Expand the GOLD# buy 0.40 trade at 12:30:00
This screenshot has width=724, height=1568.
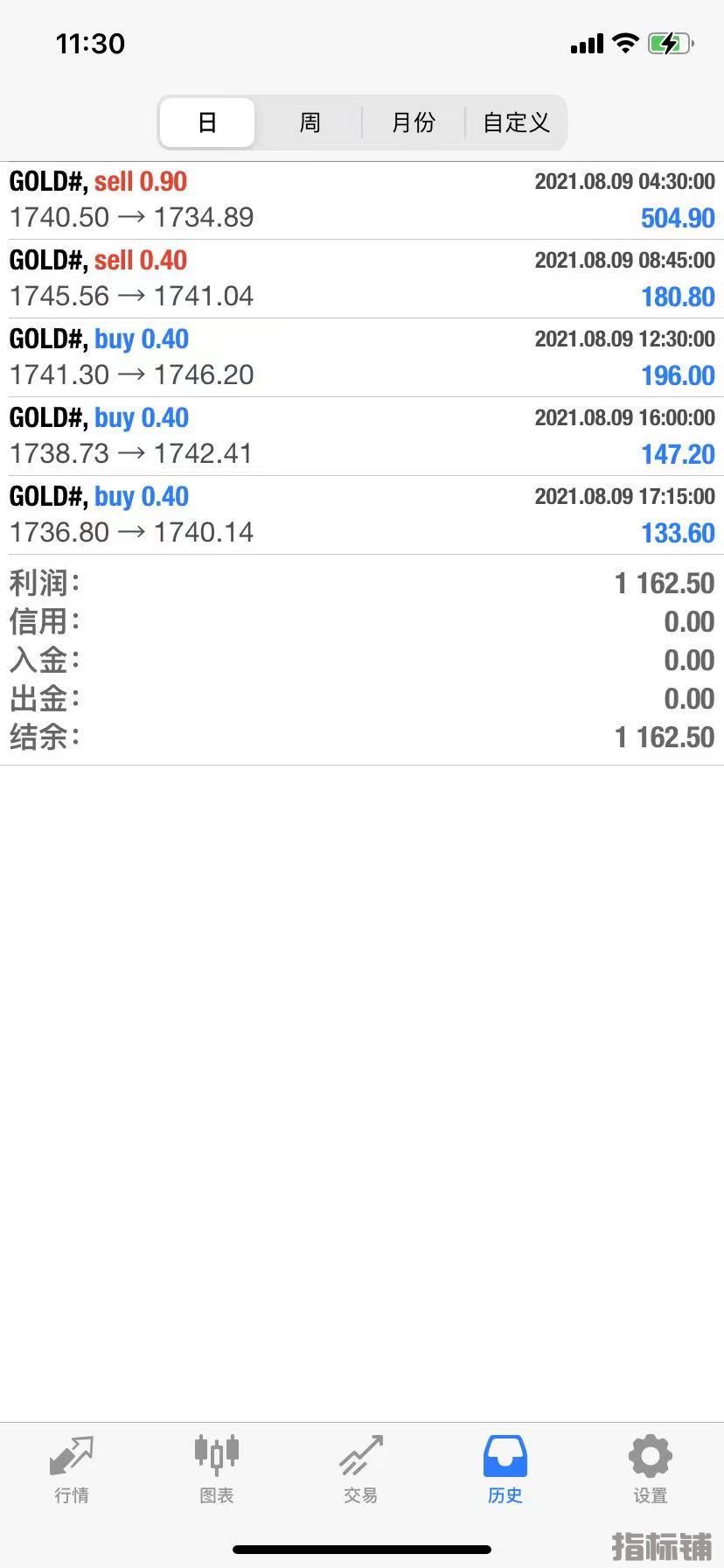[362, 358]
